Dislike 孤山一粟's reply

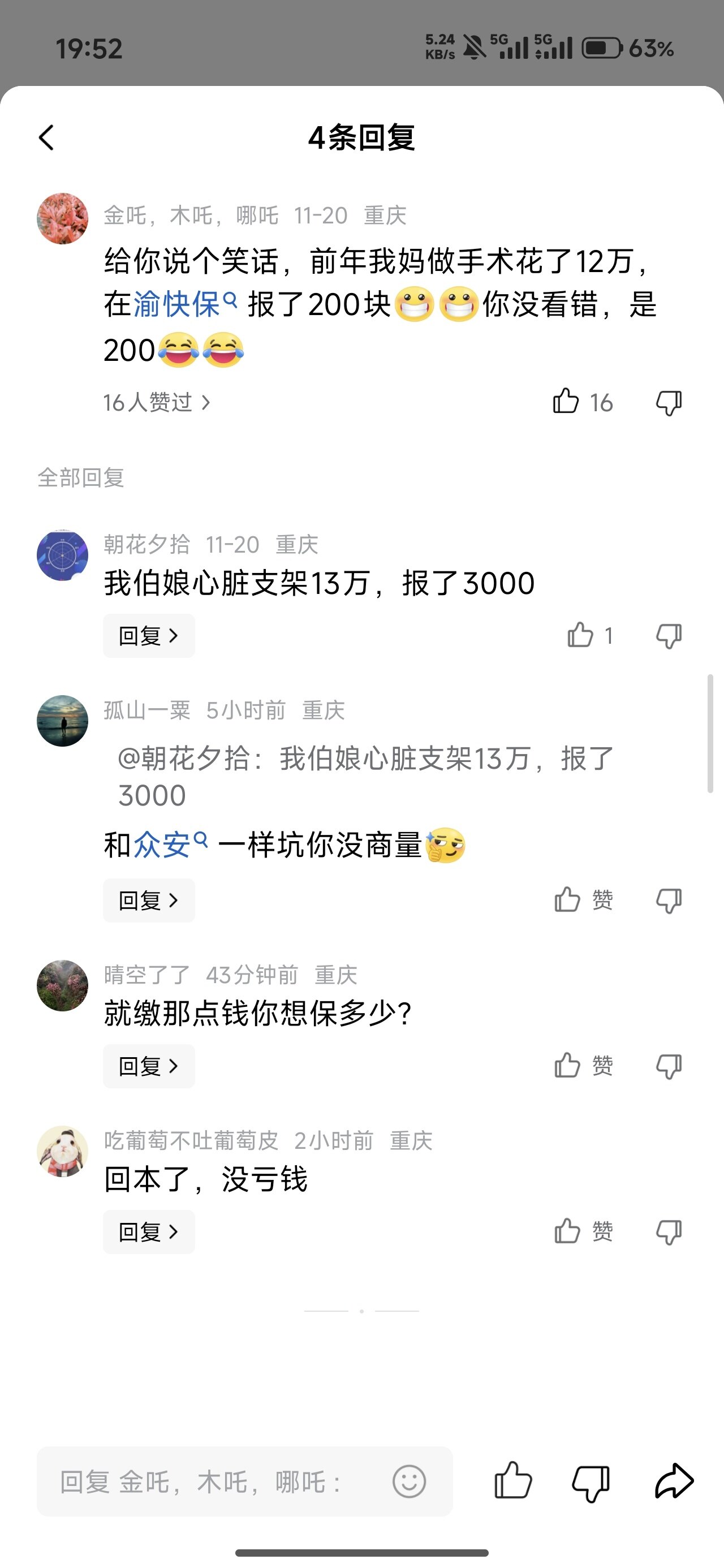tap(669, 901)
